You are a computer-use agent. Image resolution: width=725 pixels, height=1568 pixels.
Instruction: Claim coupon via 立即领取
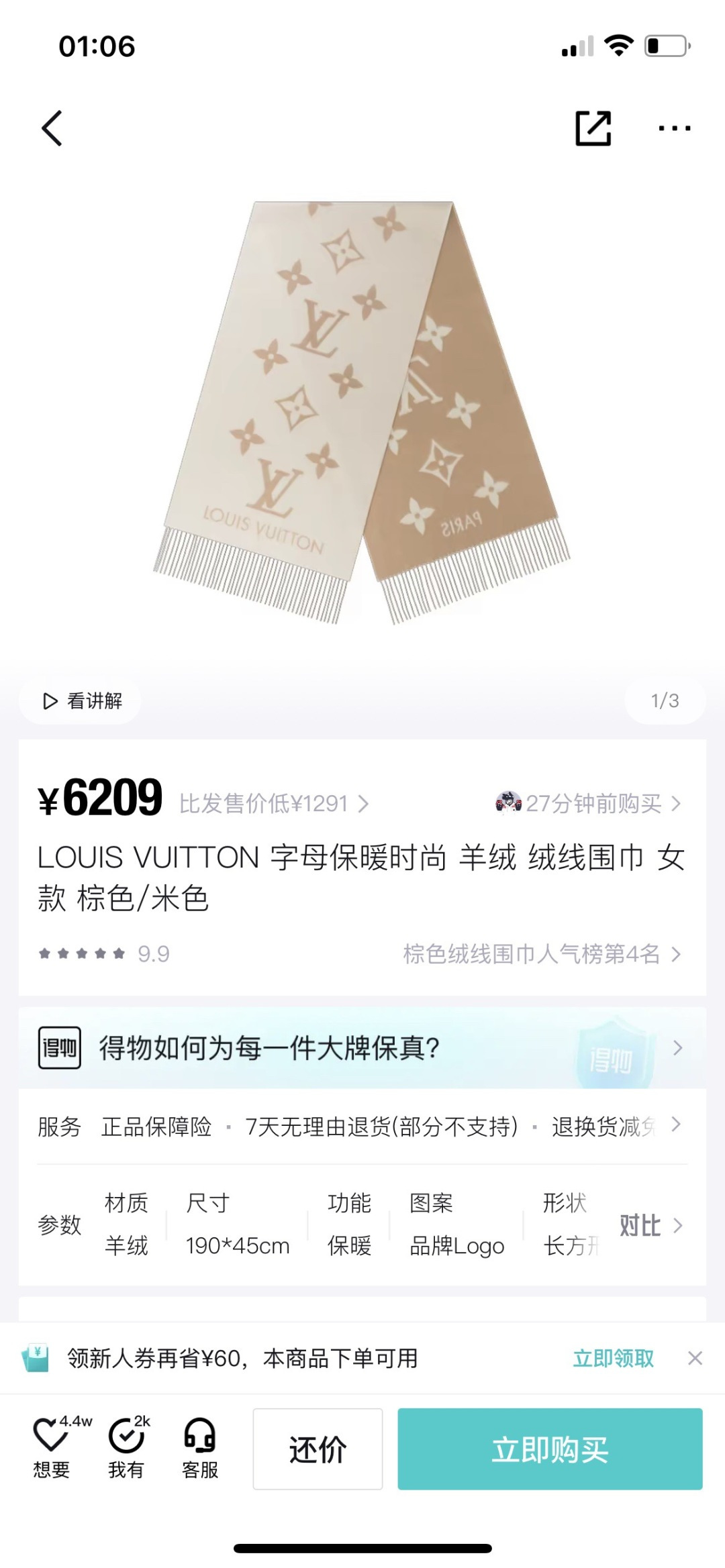coord(613,1359)
